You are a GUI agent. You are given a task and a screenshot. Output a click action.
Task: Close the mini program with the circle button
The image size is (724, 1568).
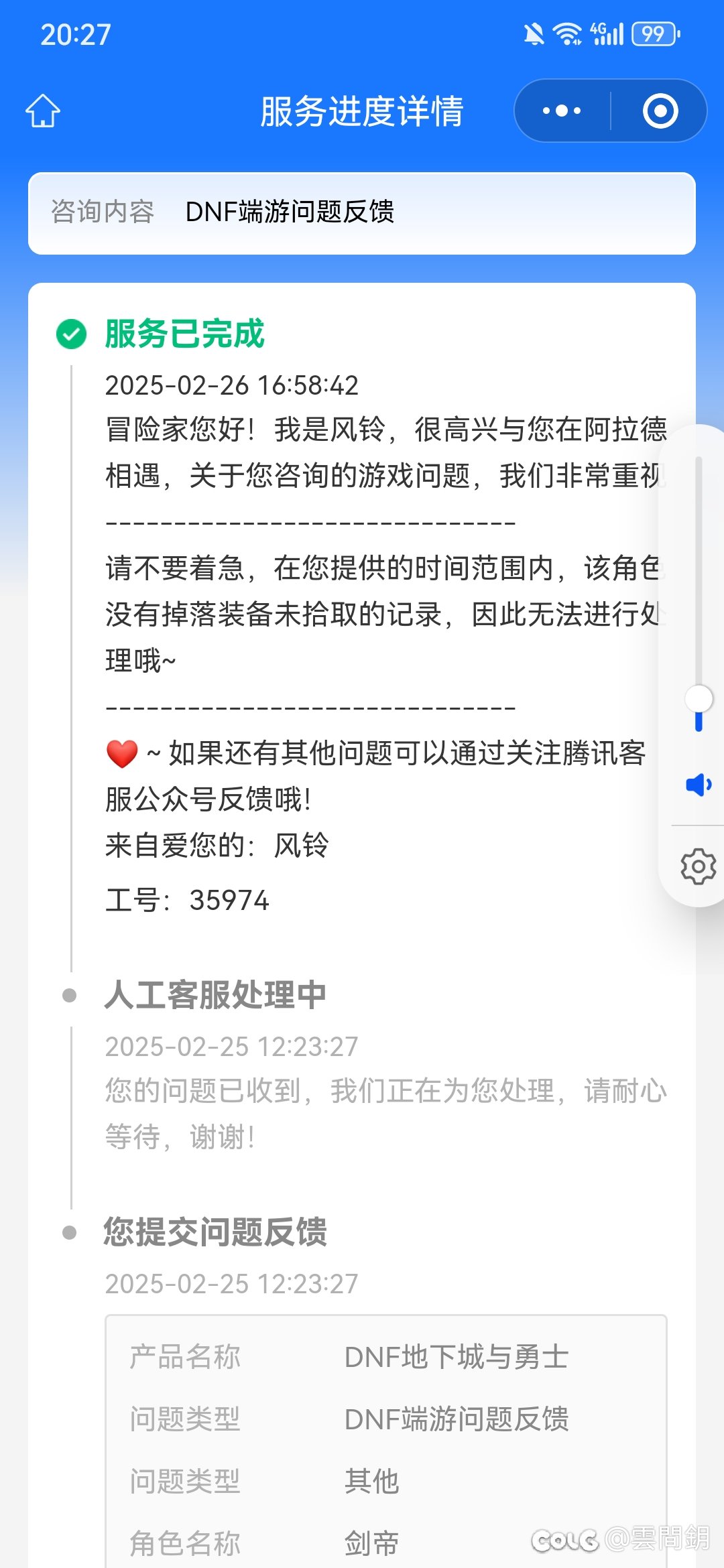point(660,111)
